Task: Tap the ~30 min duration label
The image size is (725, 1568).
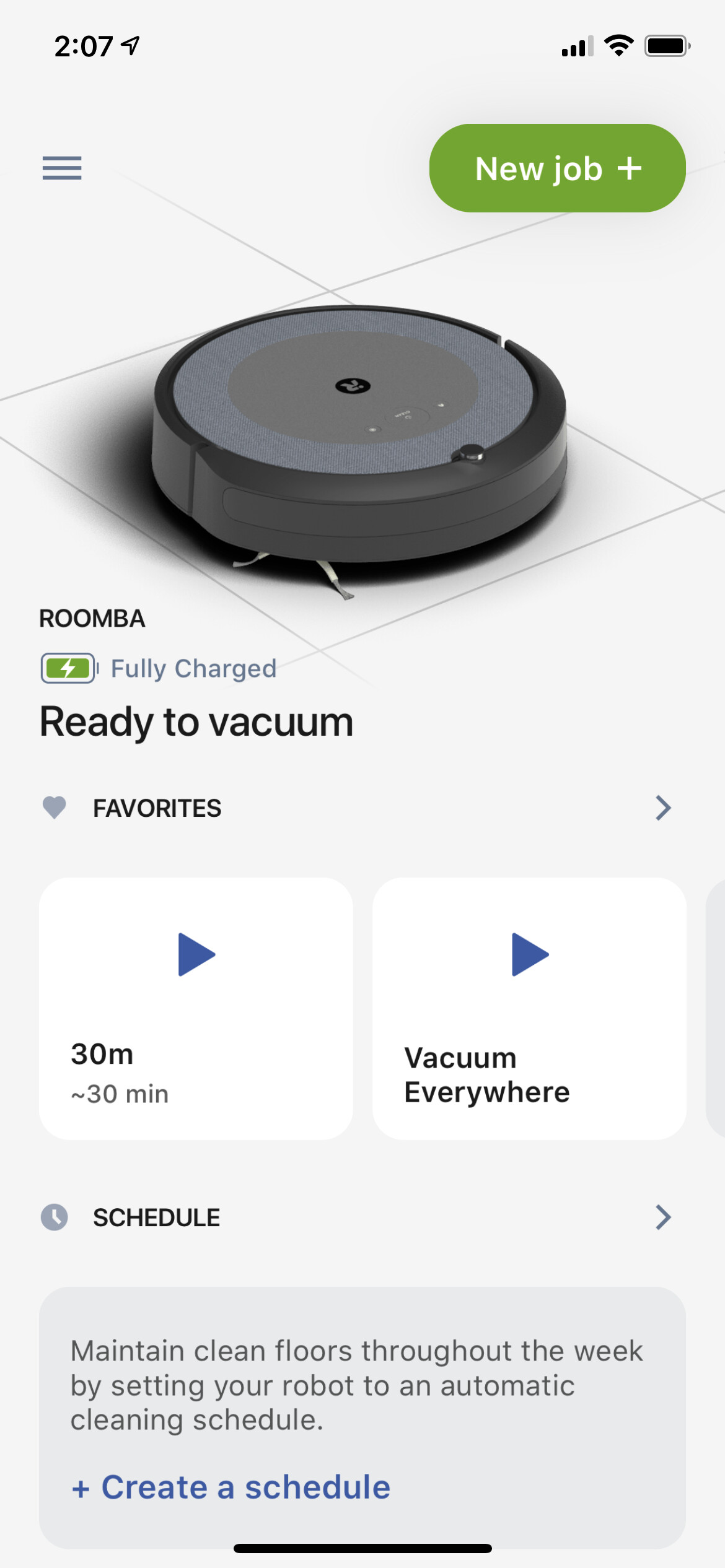Action: pyautogui.click(x=120, y=1094)
